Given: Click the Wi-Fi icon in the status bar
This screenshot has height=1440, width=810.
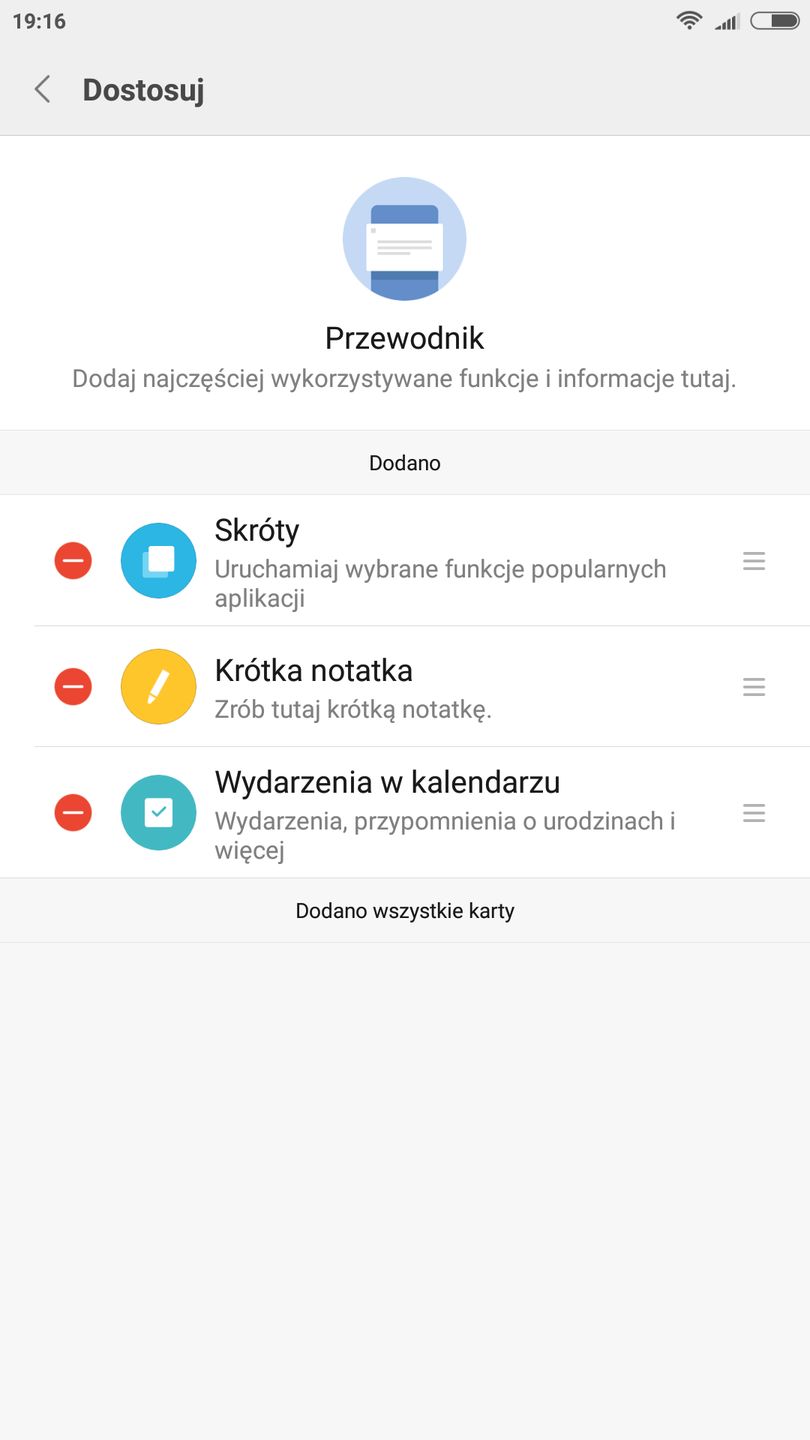Looking at the screenshot, I should [x=689, y=19].
